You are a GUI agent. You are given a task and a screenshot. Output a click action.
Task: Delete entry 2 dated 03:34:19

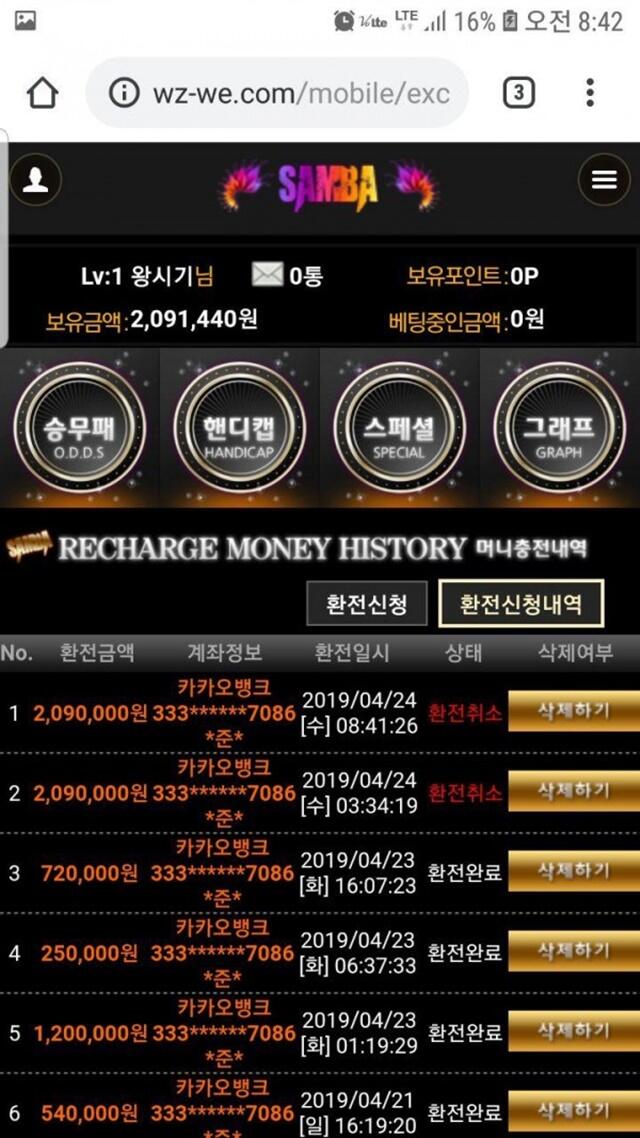pyautogui.click(x=573, y=792)
